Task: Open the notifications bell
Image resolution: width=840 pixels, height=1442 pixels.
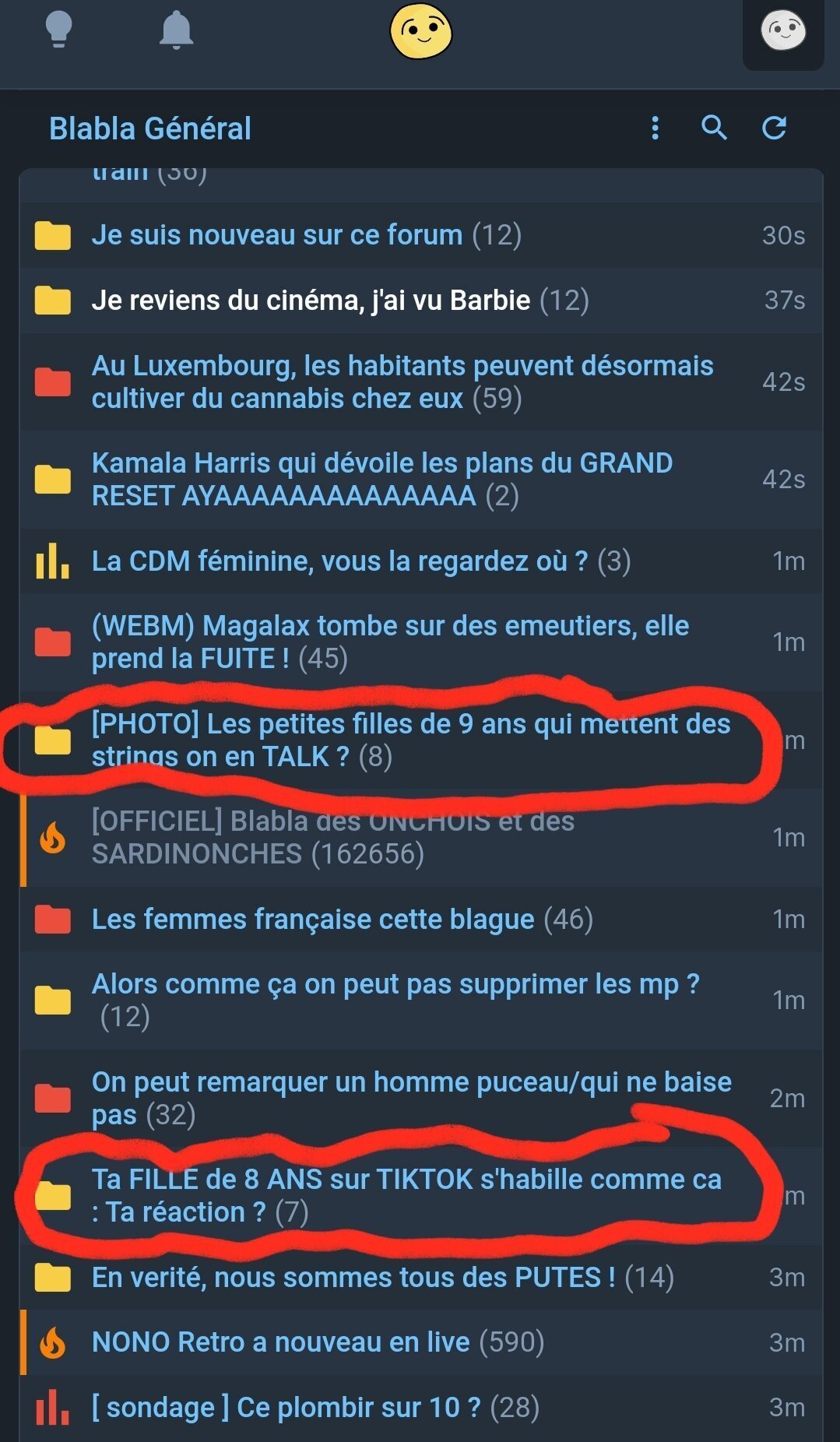Action: pyautogui.click(x=176, y=30)
